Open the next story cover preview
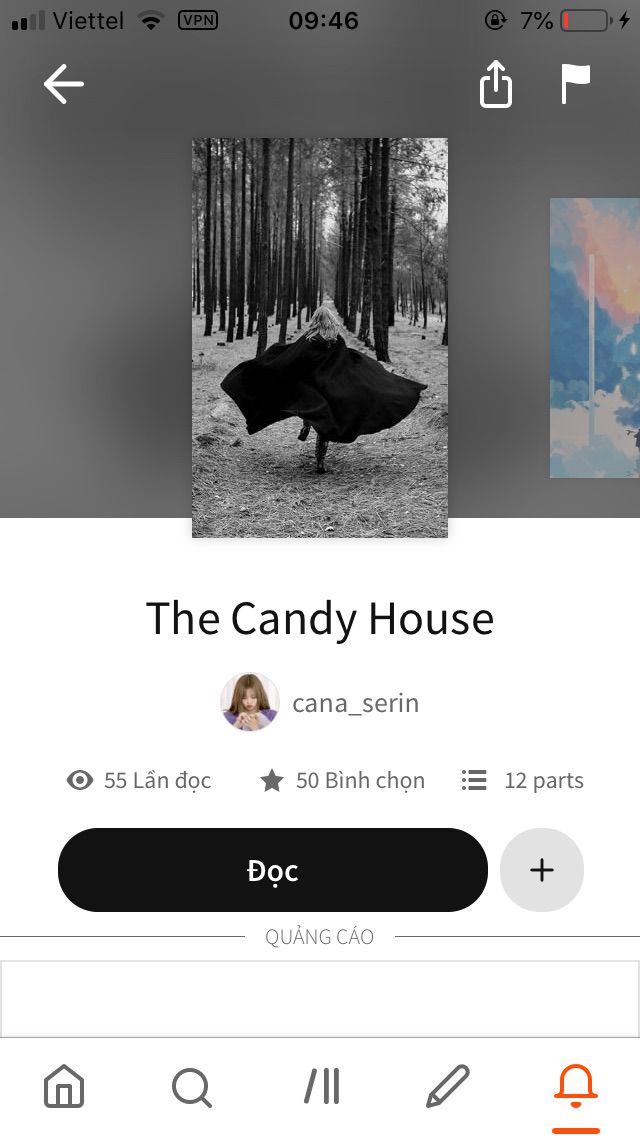This screenshot has width=640, height=1136. click(x=596, y=337)
